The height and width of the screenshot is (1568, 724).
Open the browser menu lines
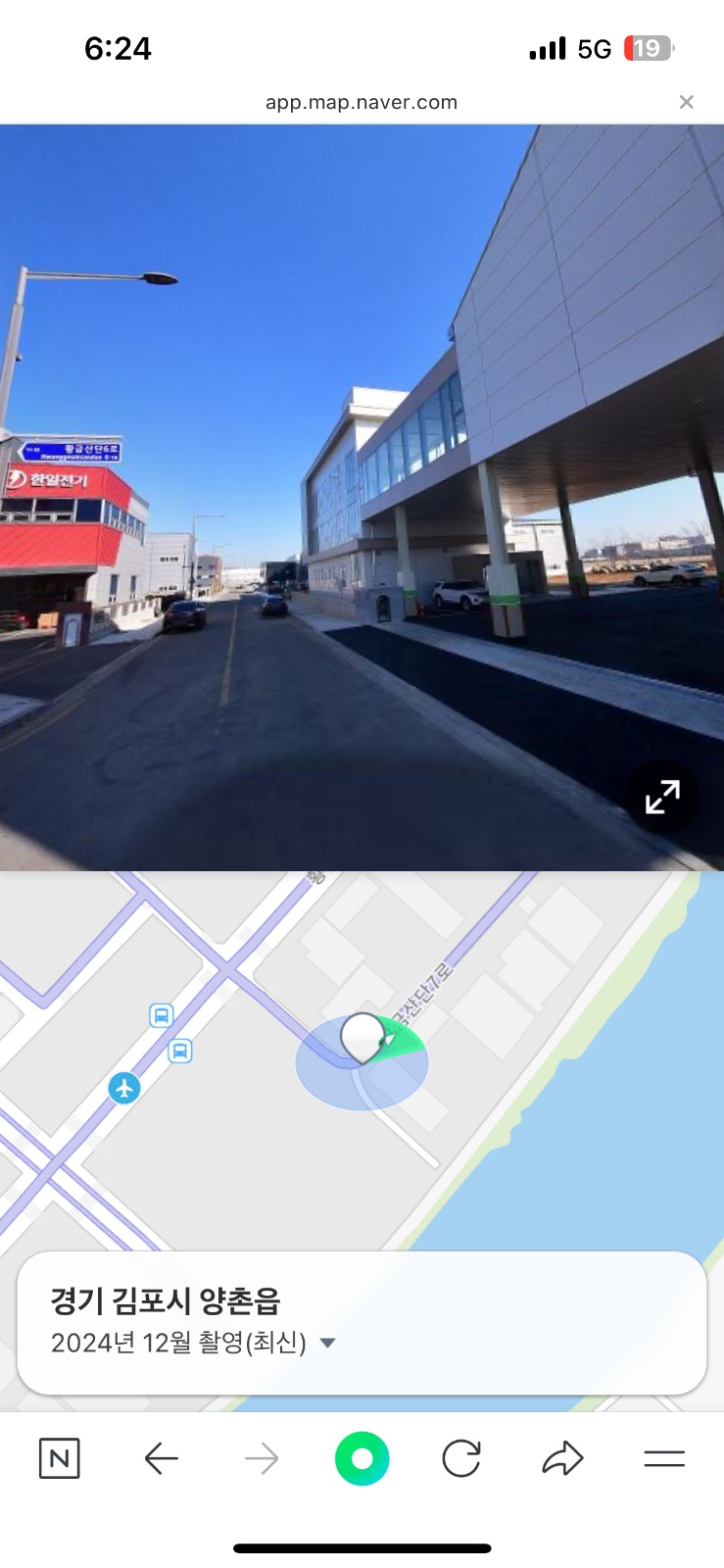click(663, 1458)
